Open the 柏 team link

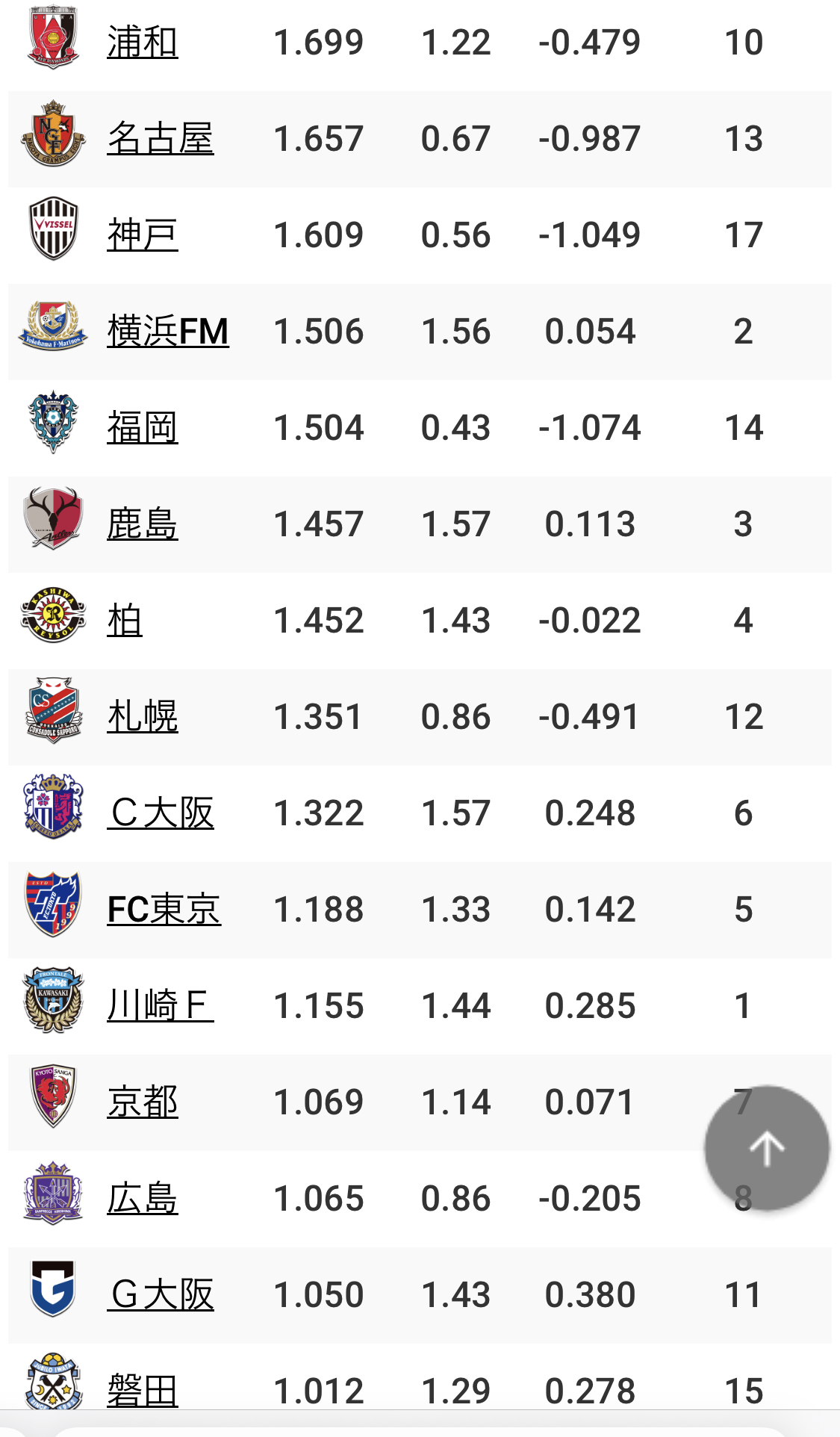pyautogui.click(x=125, y=621)
